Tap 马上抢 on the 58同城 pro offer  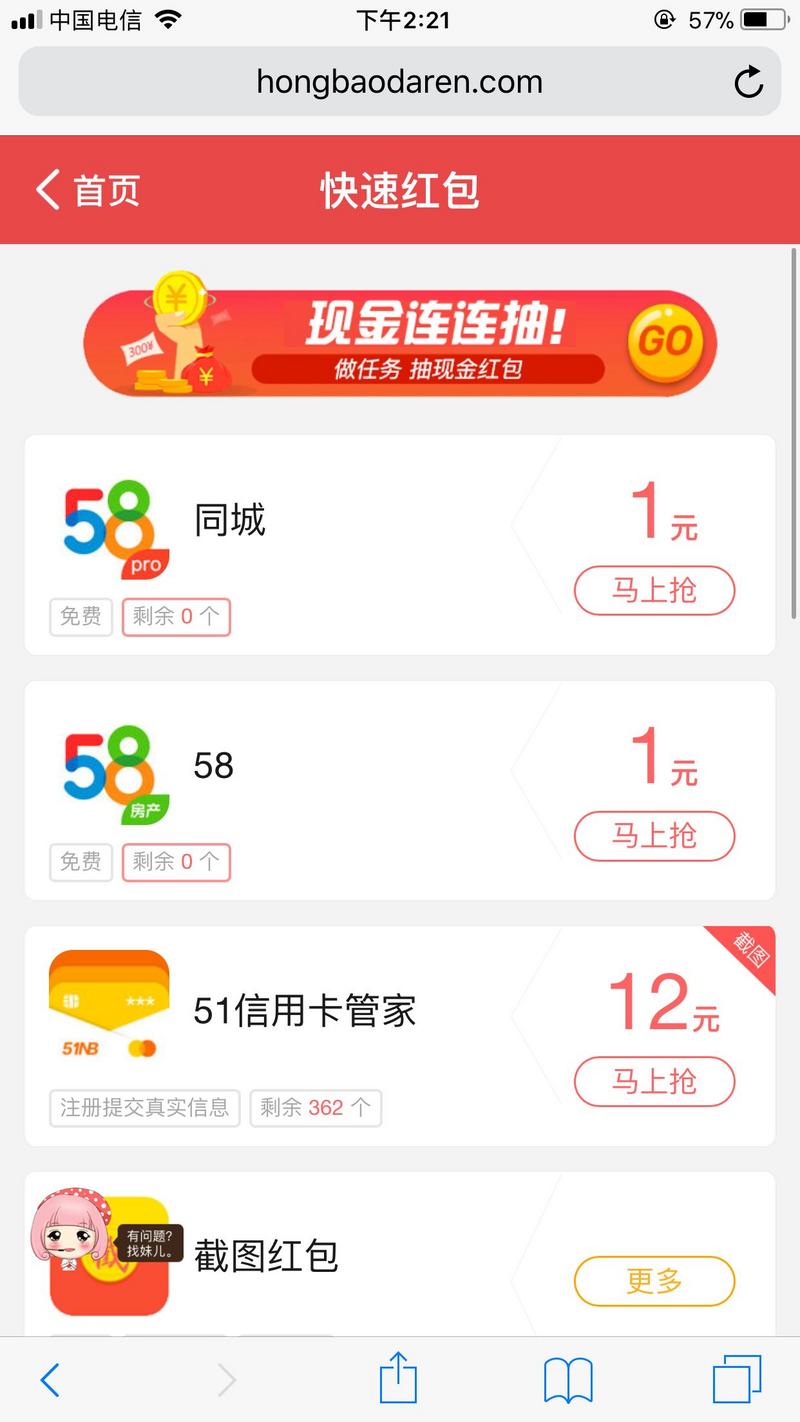click(654, 591)
